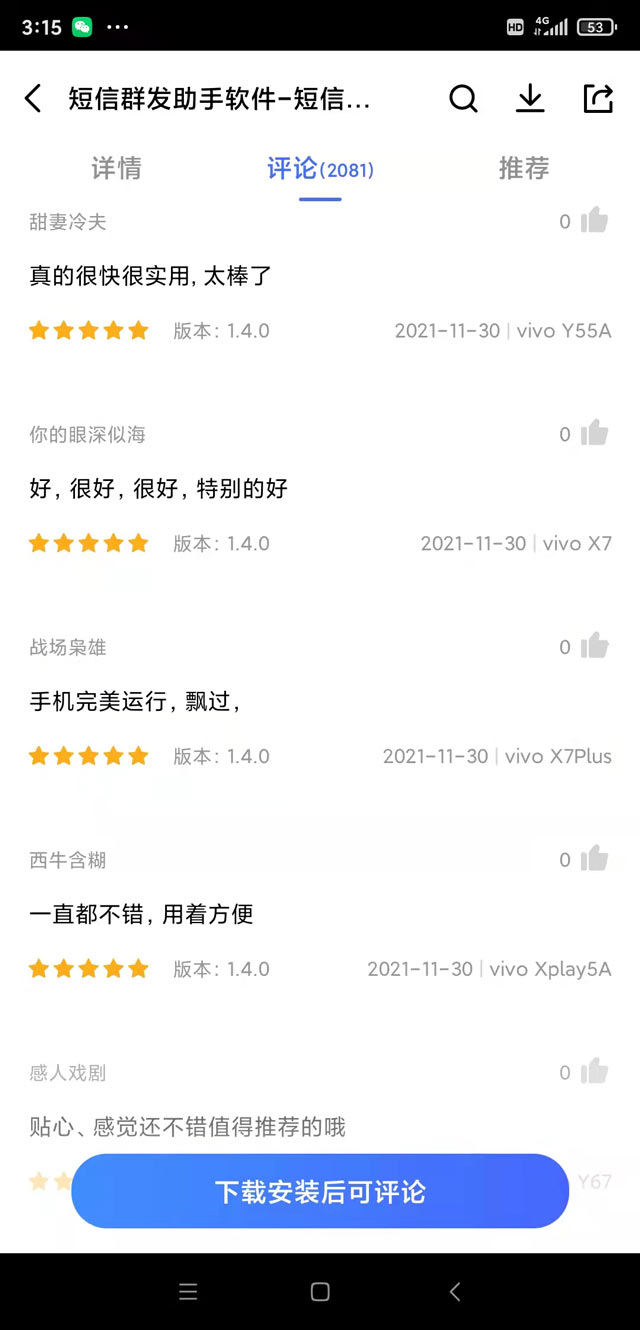Viewport: 640px width, 1330px height.
Task: Switch to the 详情 tab
Action: click(116, 168)
